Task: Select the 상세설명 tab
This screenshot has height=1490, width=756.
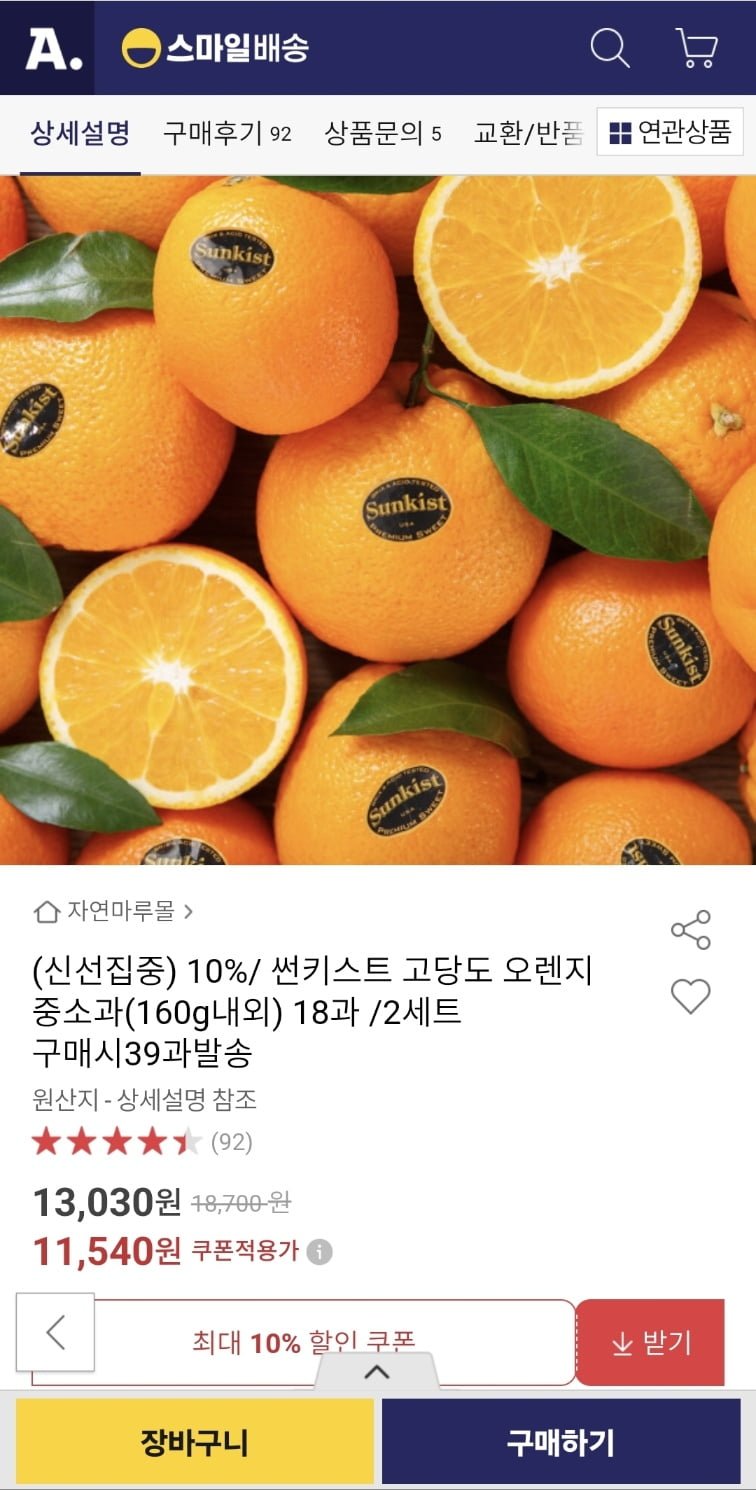Action: (80, 133)
